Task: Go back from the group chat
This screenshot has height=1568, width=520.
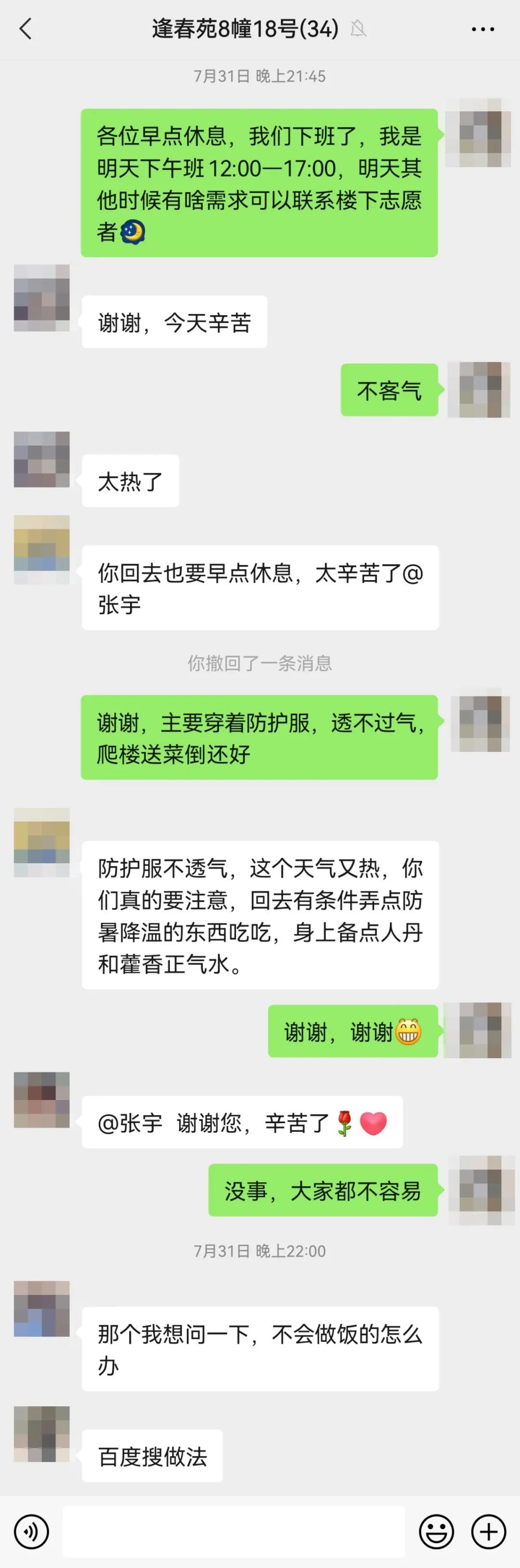Action: tap(26, 28)
